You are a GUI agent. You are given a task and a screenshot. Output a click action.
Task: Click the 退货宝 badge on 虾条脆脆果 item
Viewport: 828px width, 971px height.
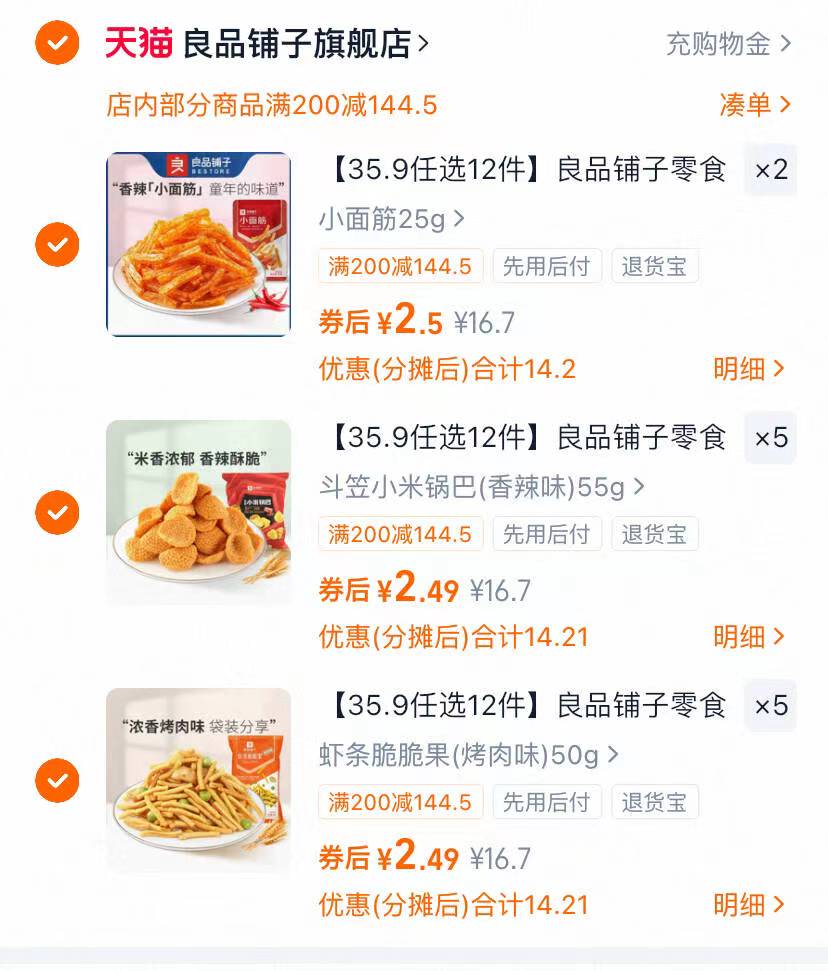point(655,802)
